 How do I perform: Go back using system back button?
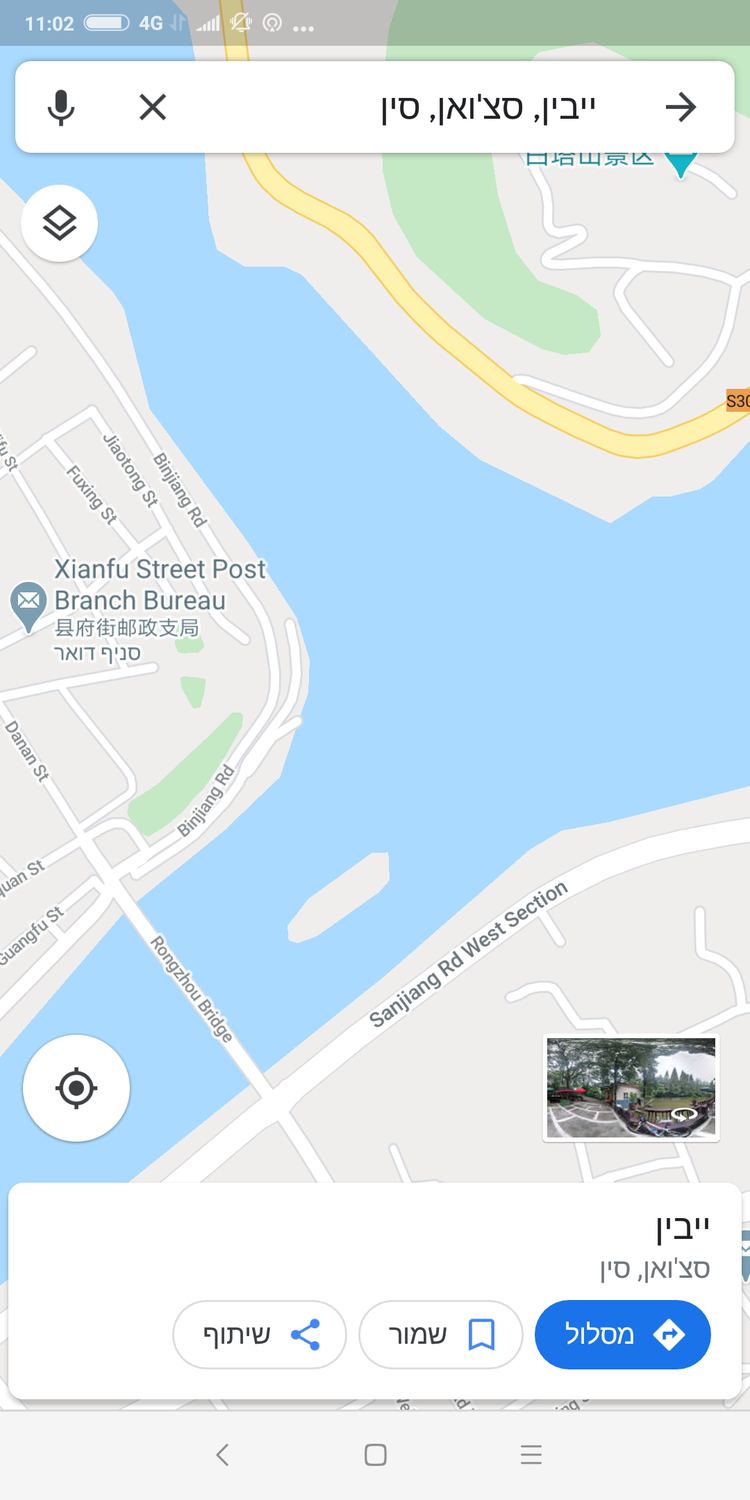[222, 1455]
